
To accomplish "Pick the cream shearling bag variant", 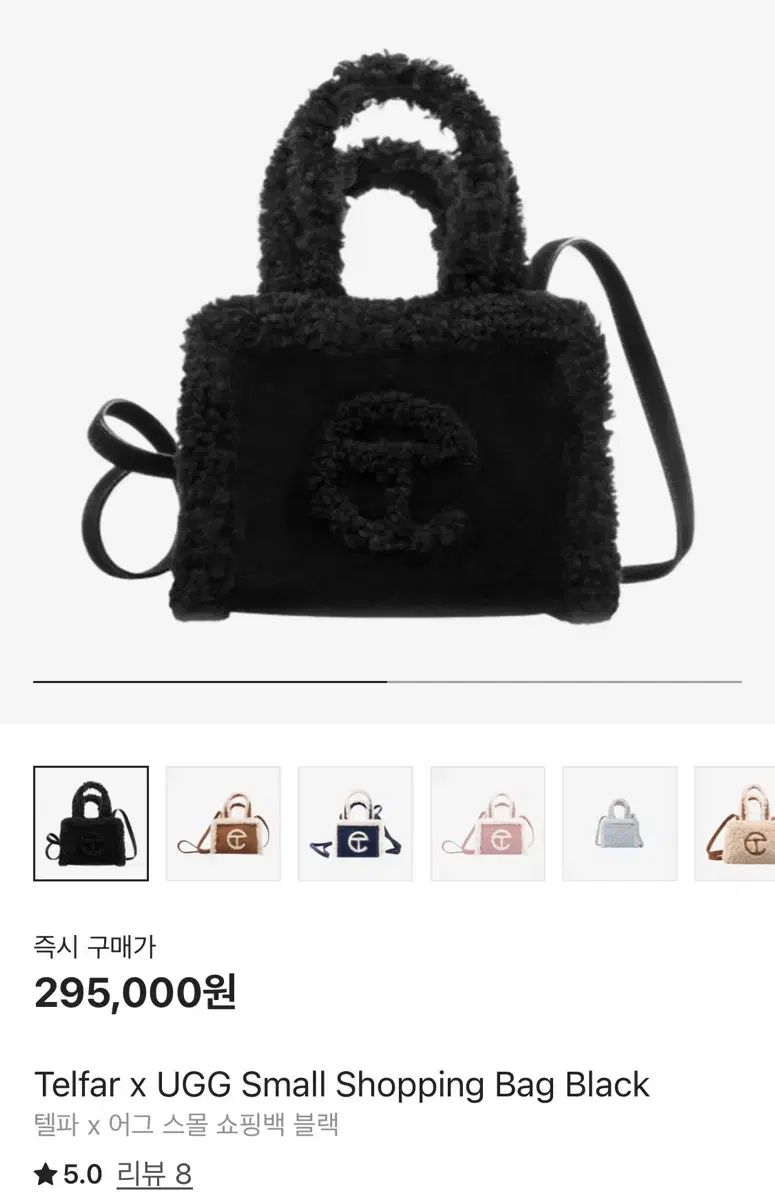I will coord(737,823).
